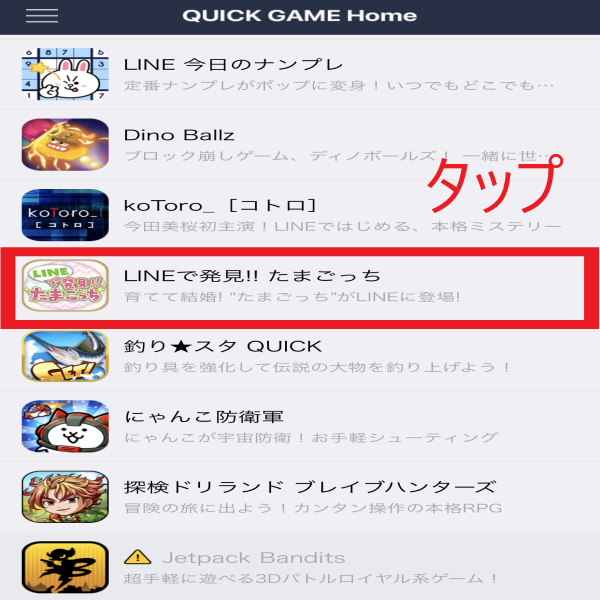Start the にゃんこ防衛軍 game
The height and width of the screenshot is (600, 600).
click(x=300, y=427)
